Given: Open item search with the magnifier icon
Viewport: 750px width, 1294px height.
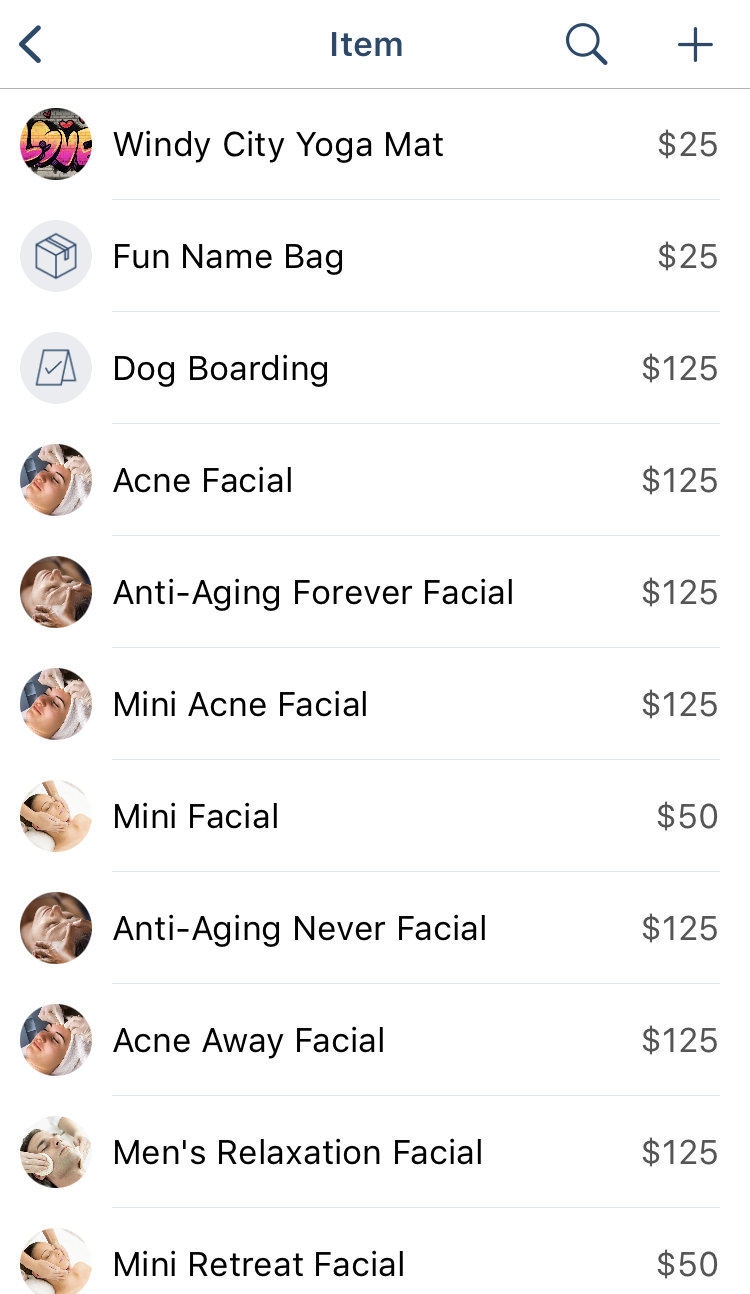Looking at the screenshot, I should (x=586, y=45).
